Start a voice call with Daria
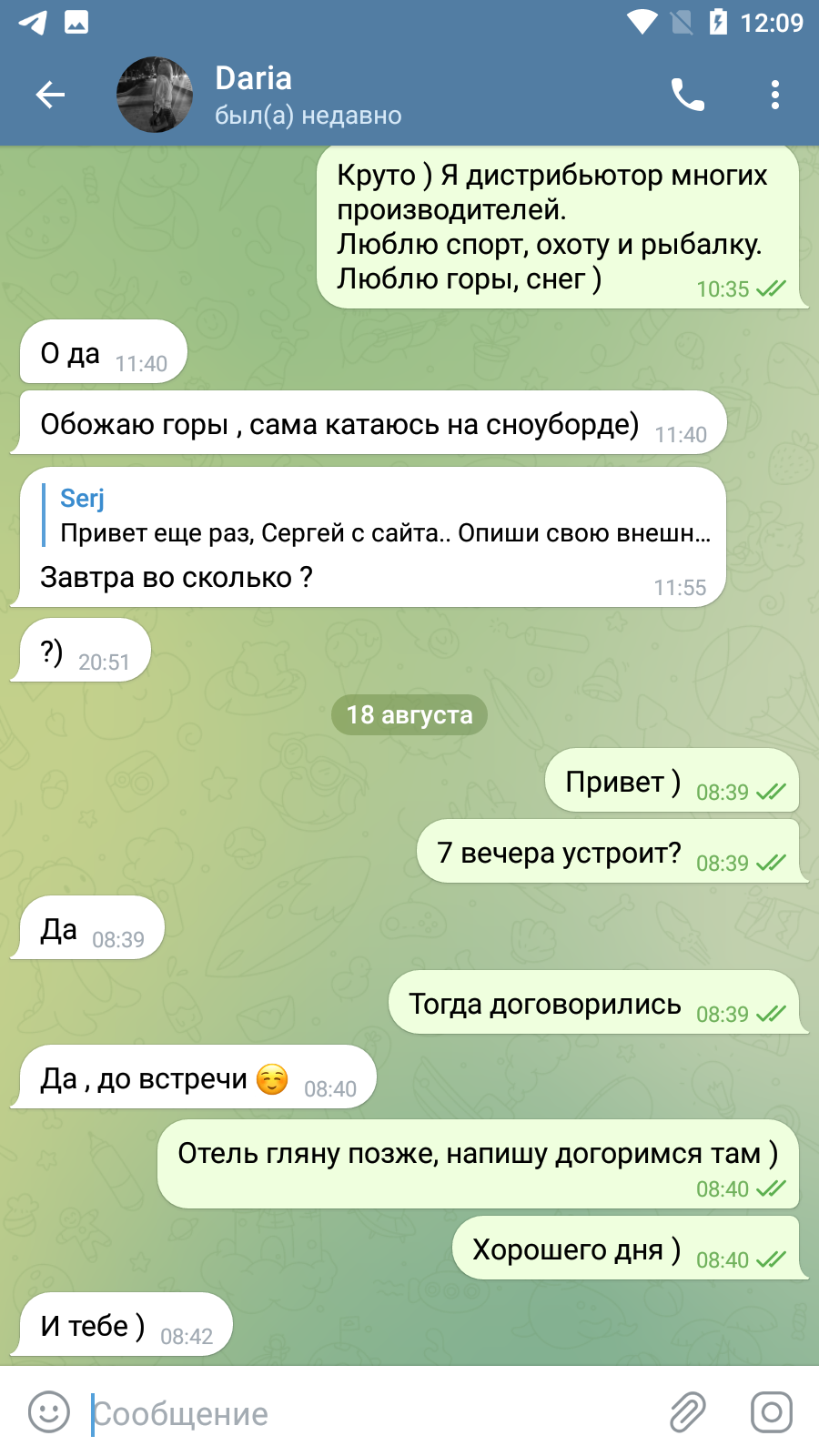 688,95
